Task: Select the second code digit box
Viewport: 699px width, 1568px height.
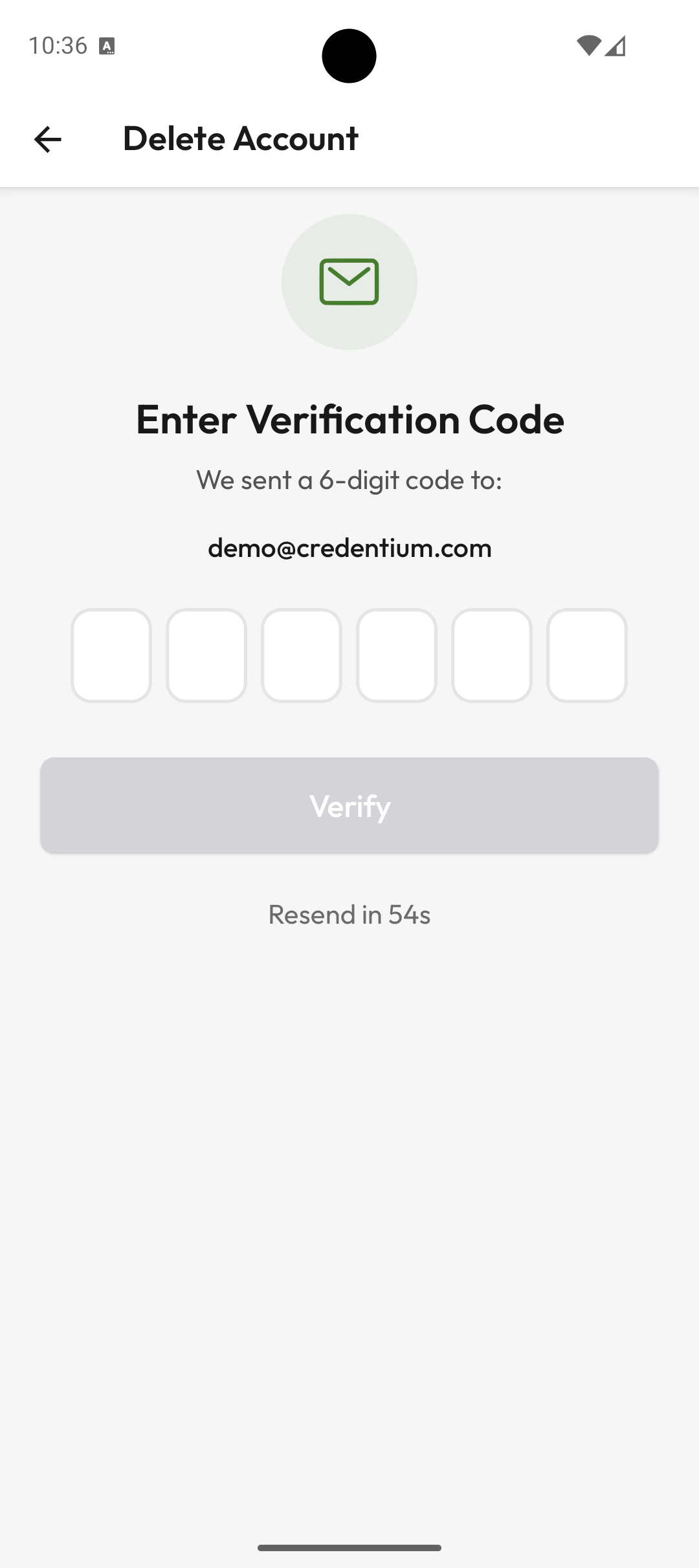Action: (x=206, y=655)
